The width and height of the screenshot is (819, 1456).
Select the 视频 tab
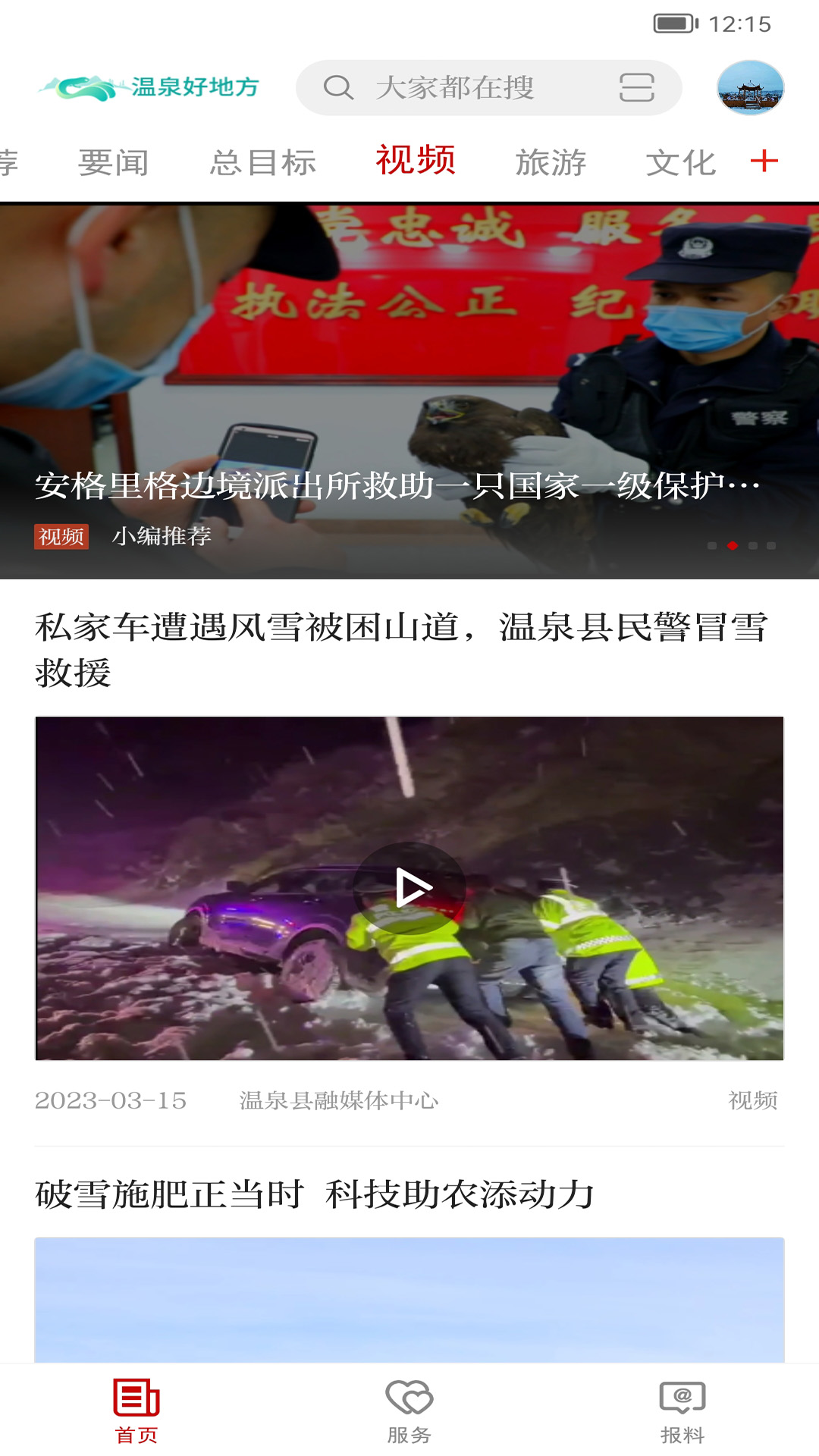(416, 161)
